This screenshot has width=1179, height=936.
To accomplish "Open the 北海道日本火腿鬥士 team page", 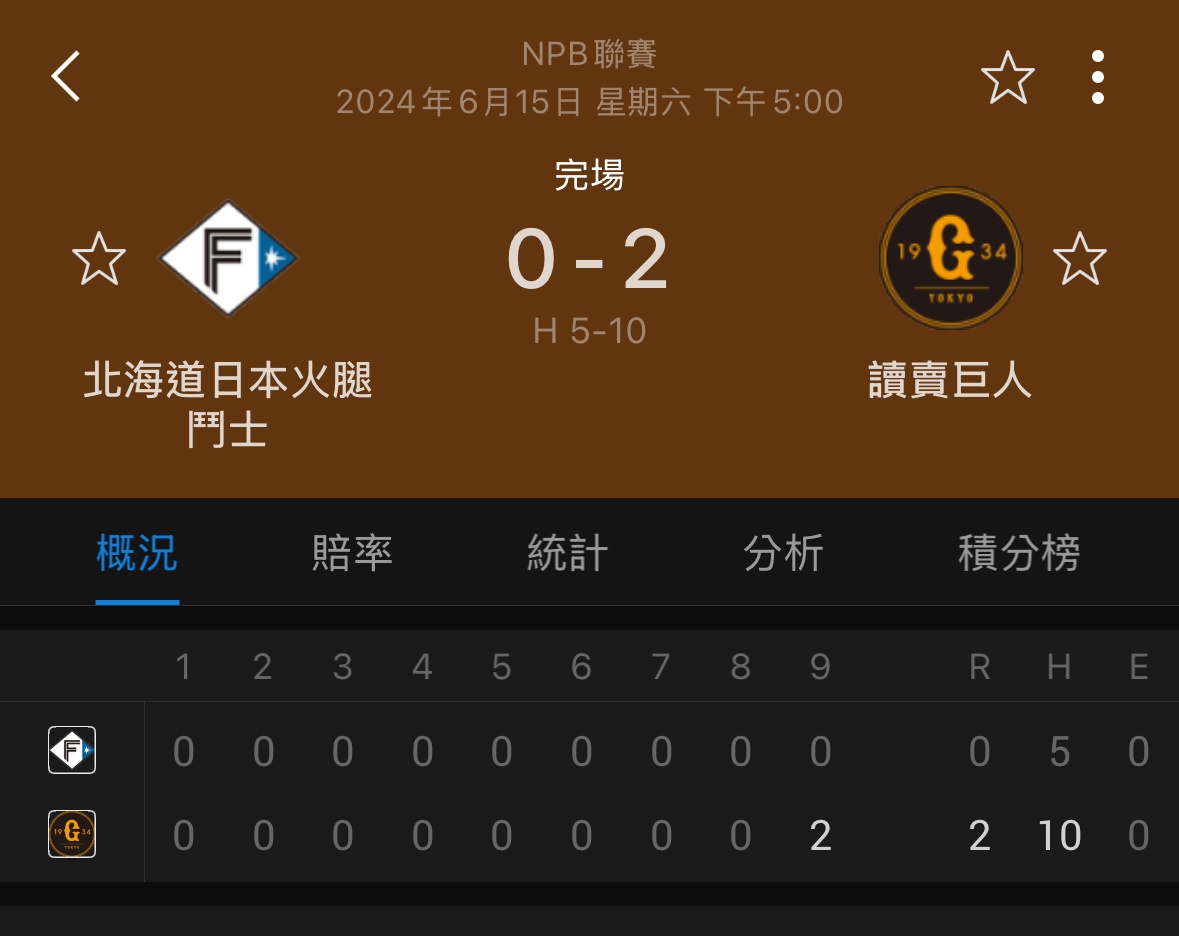I will point(229,258).
